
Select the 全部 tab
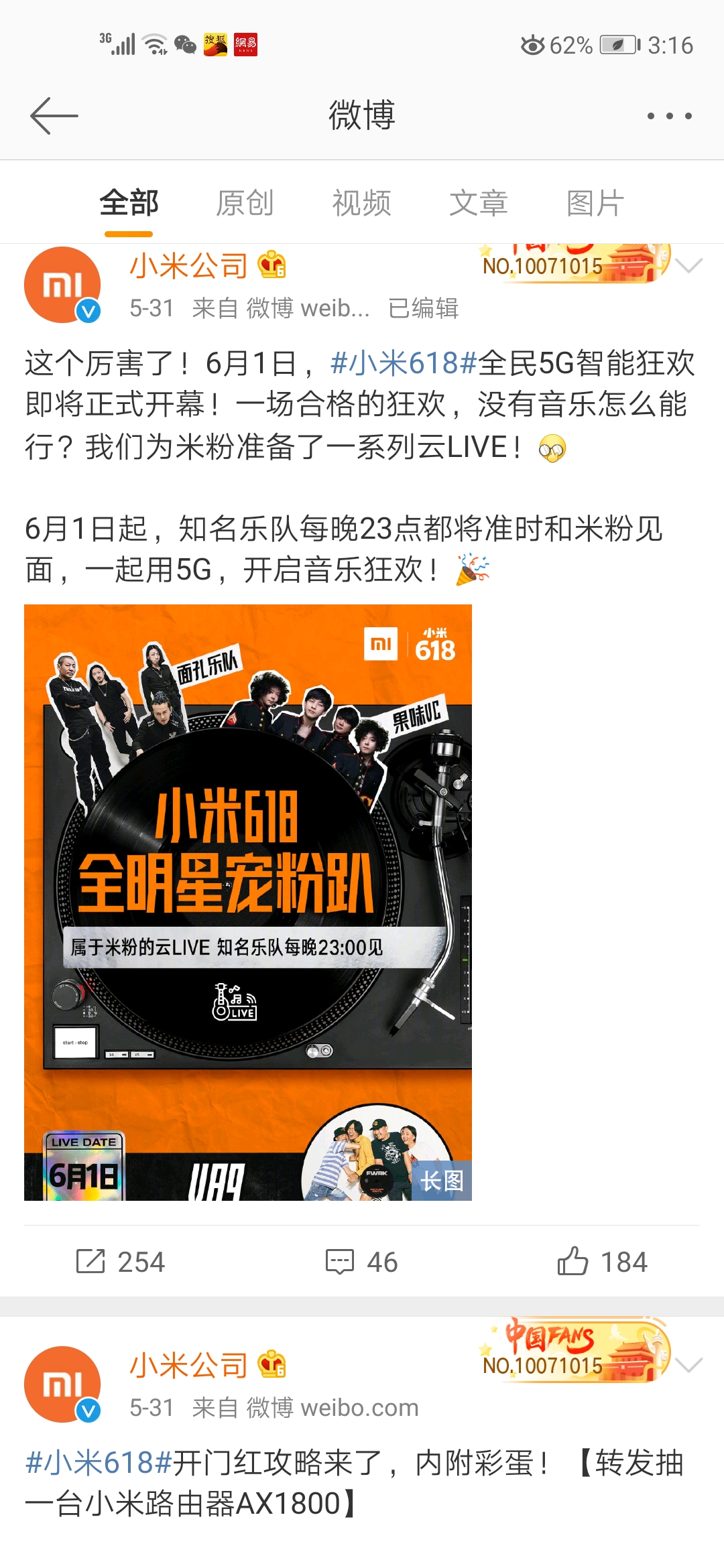[x=129, y=203]
